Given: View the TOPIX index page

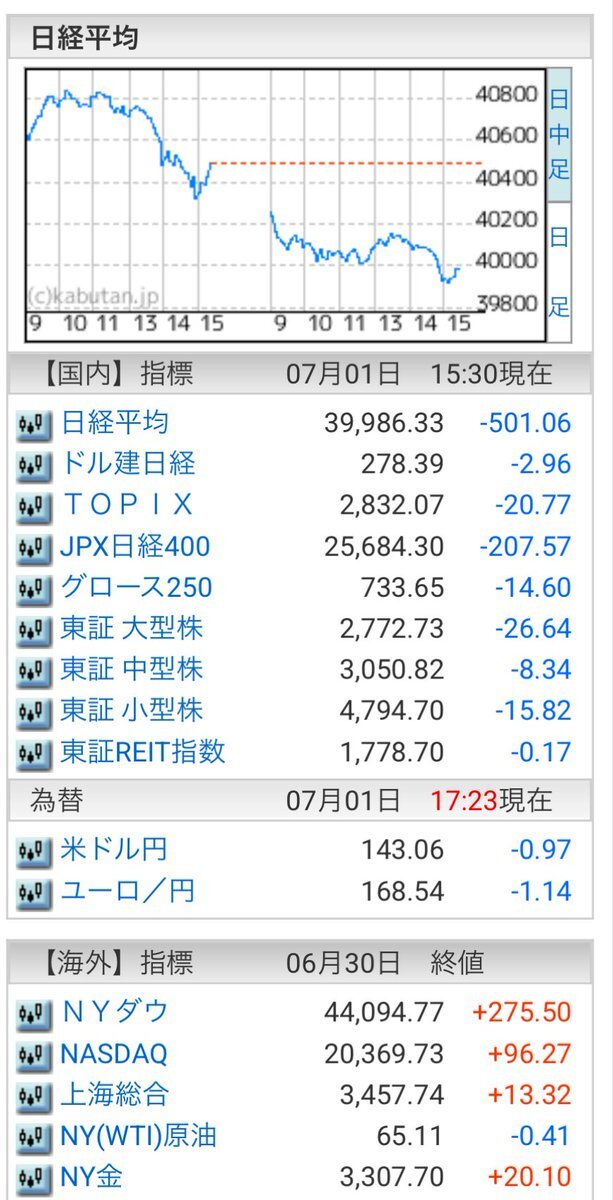Looking at the screenshot, I should pos(127,505).
